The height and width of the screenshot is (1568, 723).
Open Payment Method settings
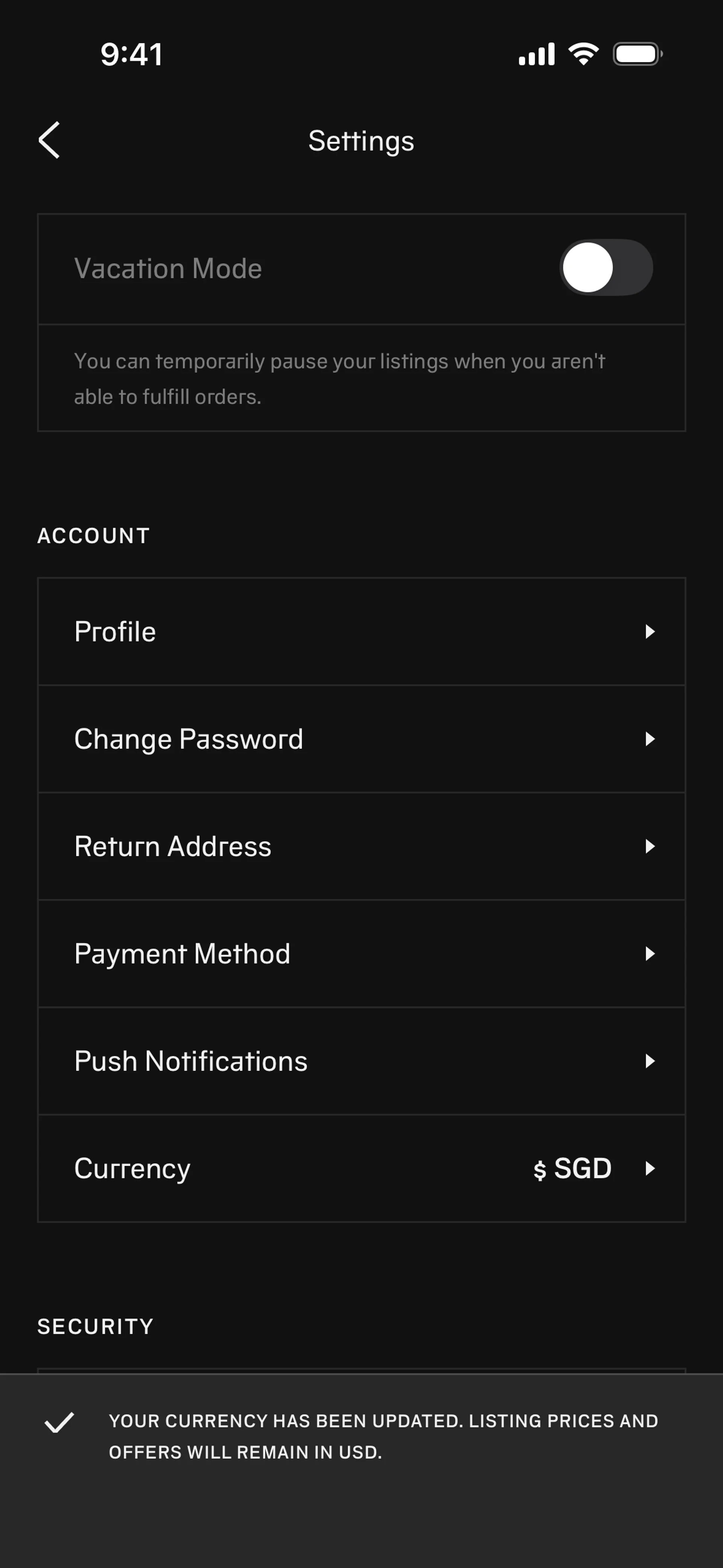(361, 953)
